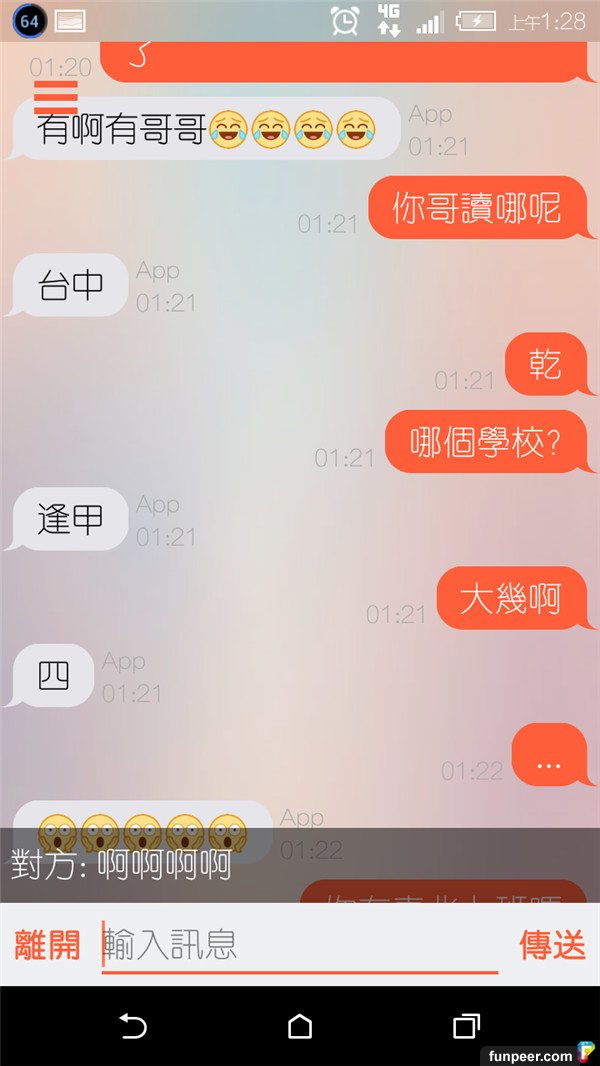Screen dimensions: 600x1066
Task: Open the 對方 new message preview banner
Action: coord(300,865)
